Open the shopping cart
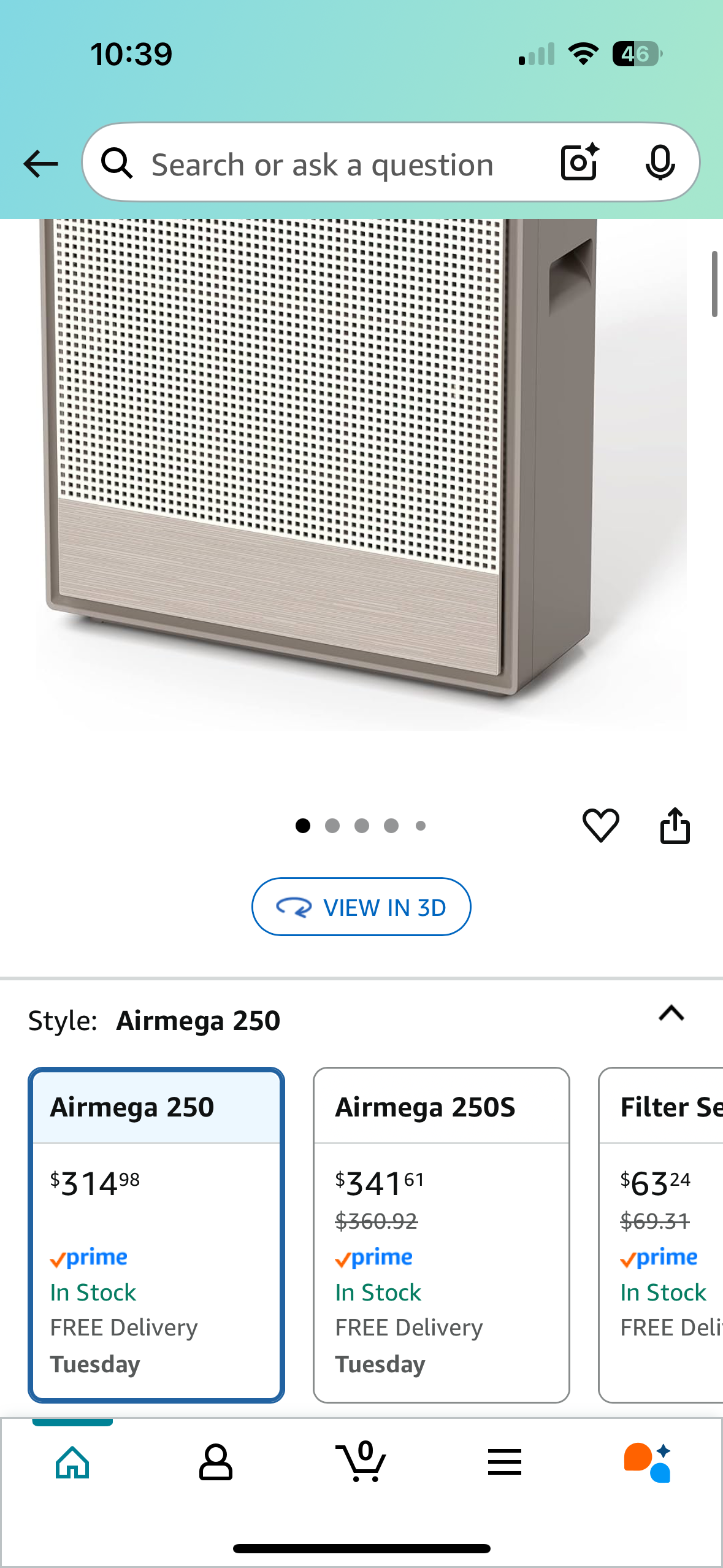The height and width of the screenshot is (1568, 723). click(x=361, y=1462)
